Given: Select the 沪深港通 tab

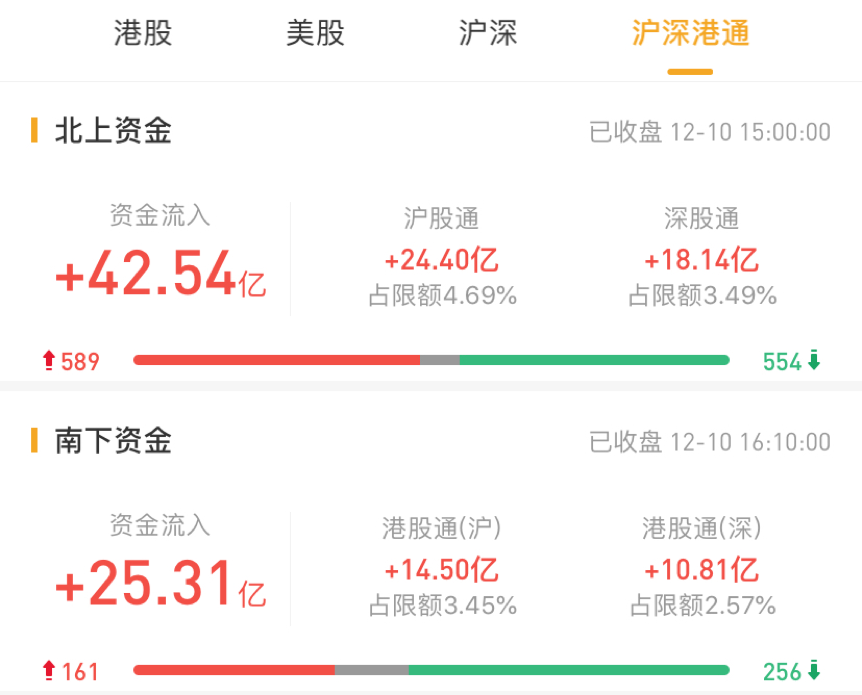Looking at the screenshot, I should click(x=690, y=34).
